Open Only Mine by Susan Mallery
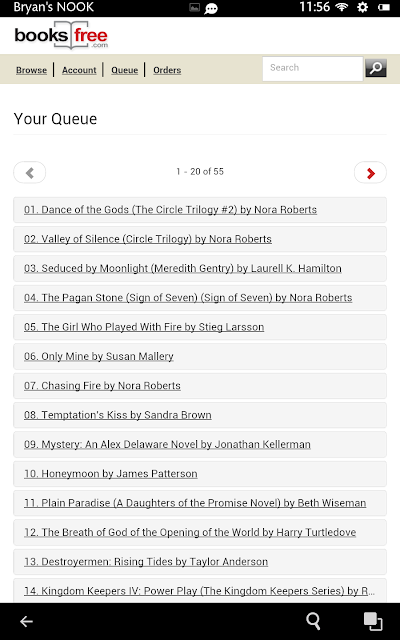400x640 pixels. click(x=200, y=357)
